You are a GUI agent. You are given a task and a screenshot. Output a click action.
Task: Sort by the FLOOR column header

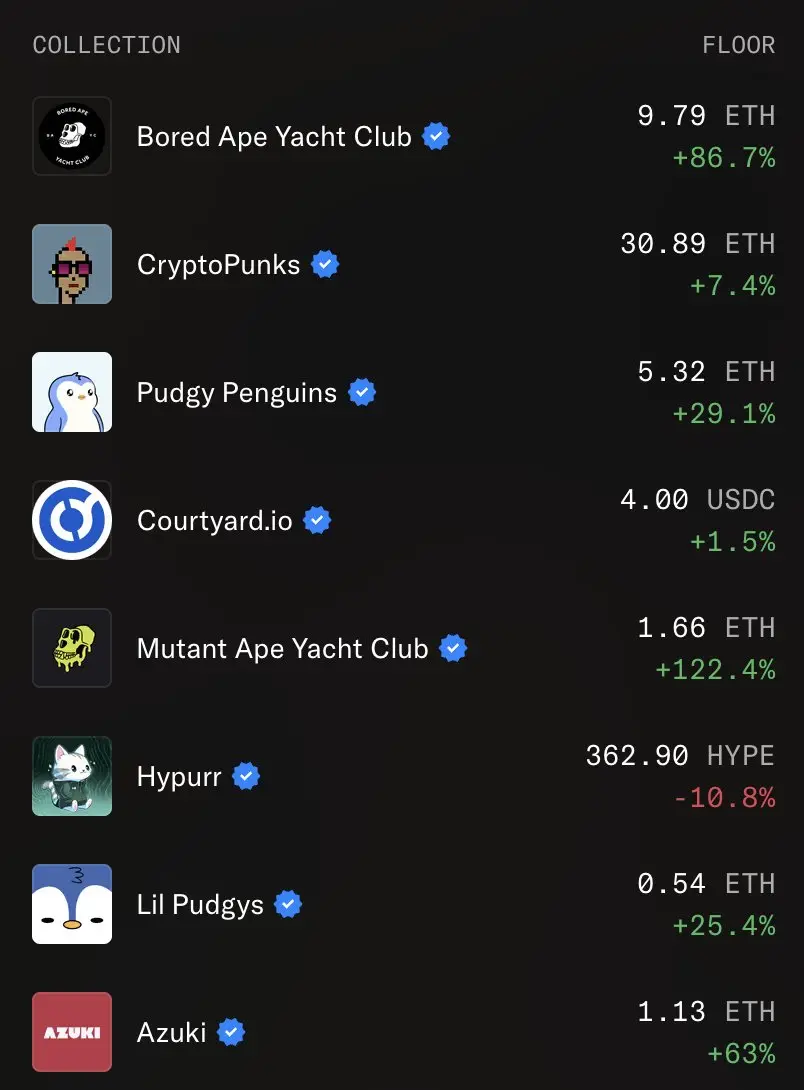739,44
